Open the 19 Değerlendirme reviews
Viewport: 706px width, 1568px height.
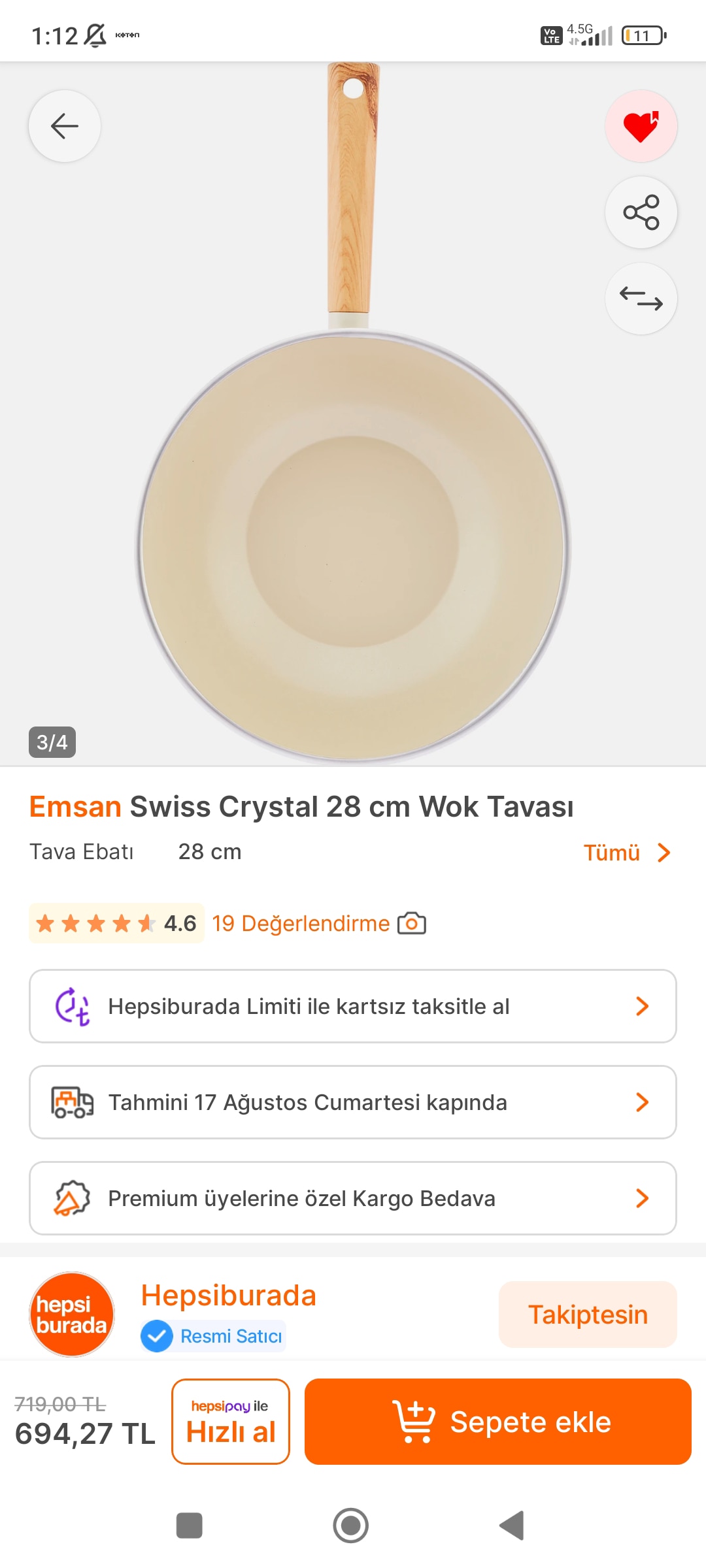pyautogui.click(x=301, y=923)
